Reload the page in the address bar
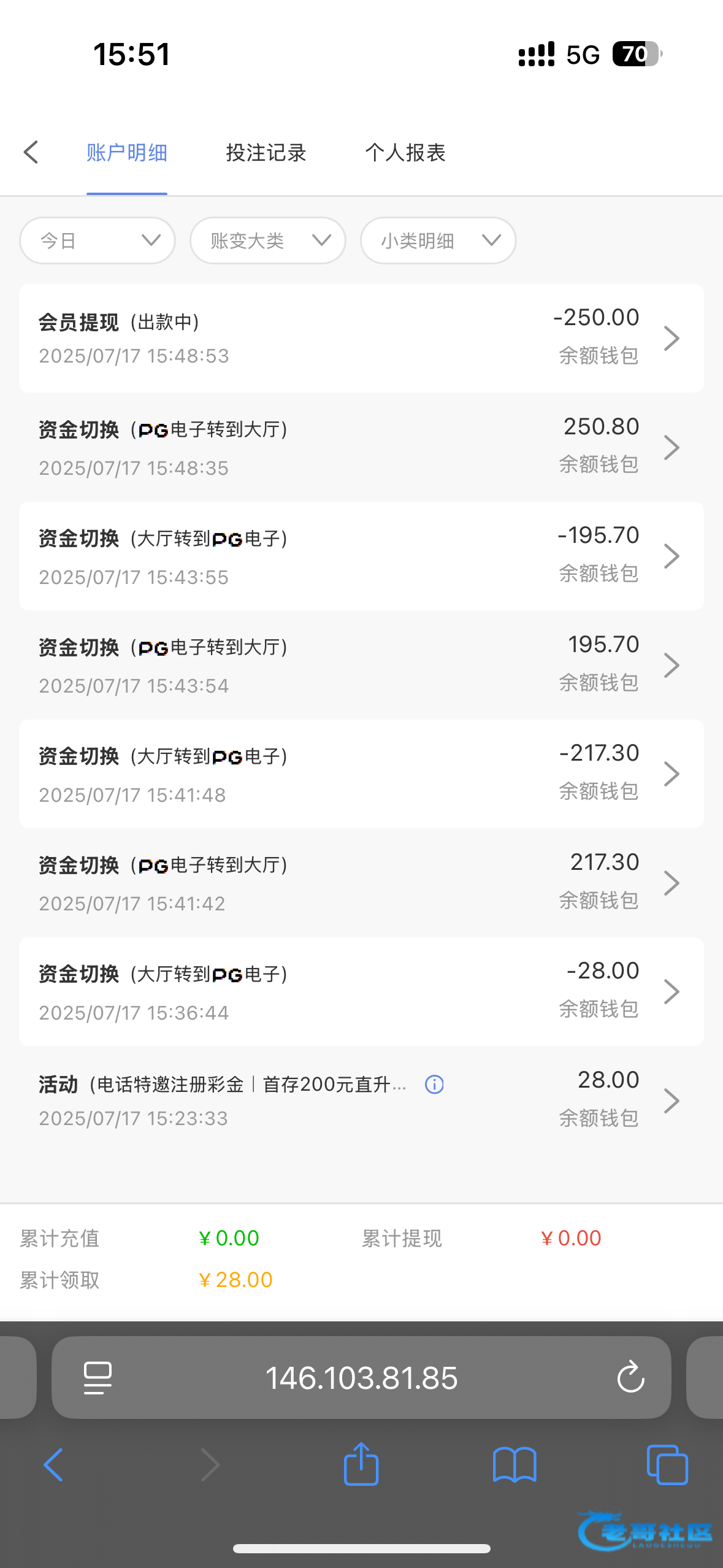This screenshot has width=723, height=1568. [630, 1378]
